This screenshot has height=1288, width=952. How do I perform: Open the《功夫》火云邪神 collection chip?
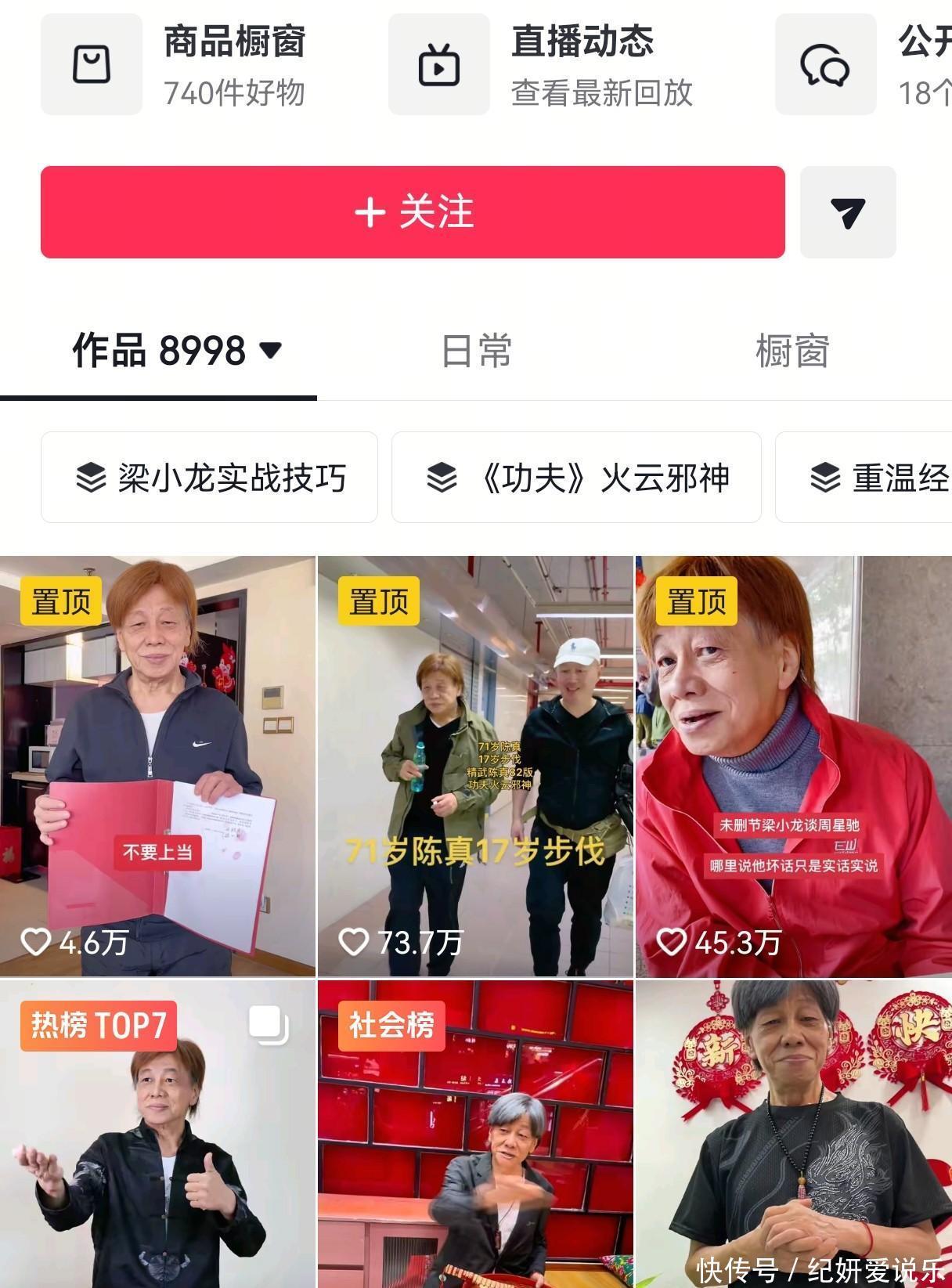coord(576,477)
